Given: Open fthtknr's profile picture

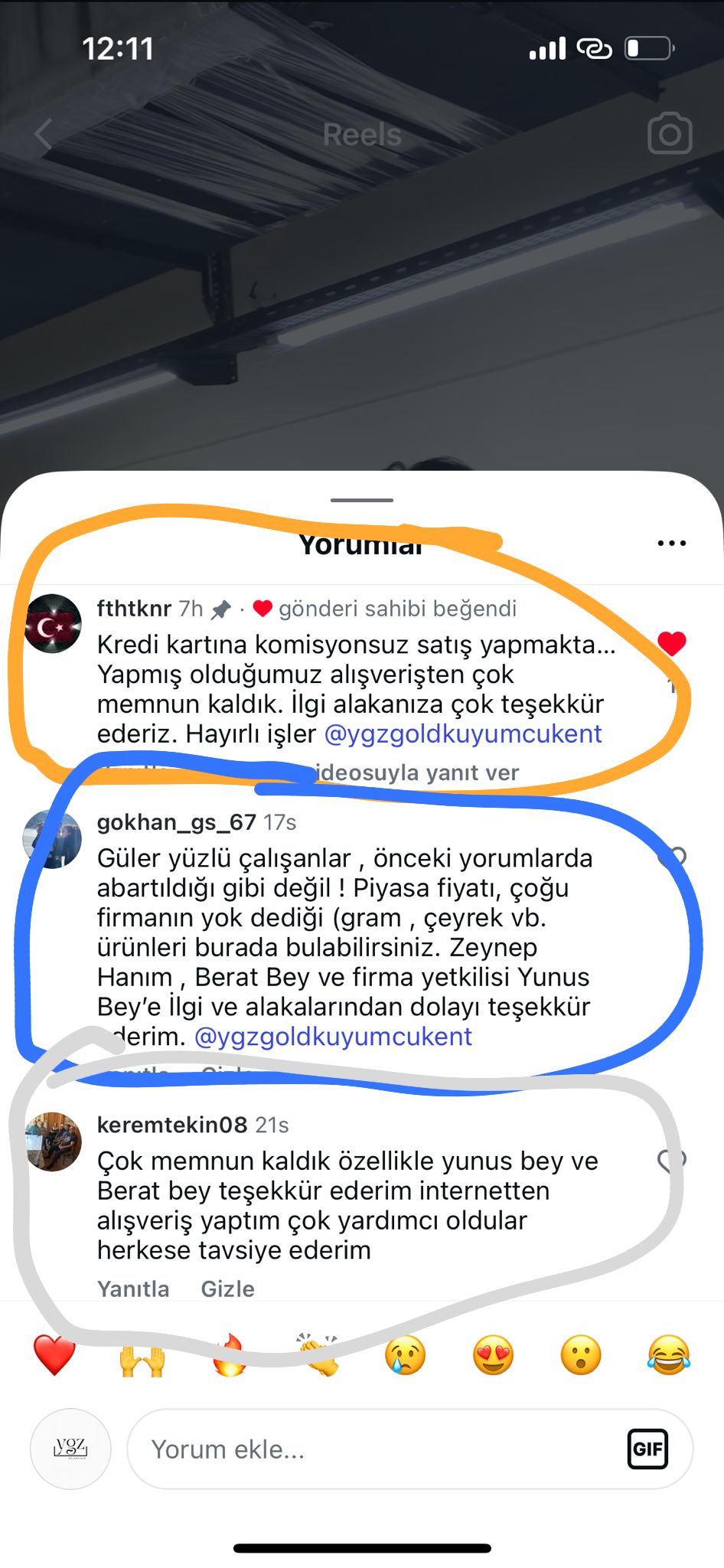Looking at the screenshot, I should (54, 623).
